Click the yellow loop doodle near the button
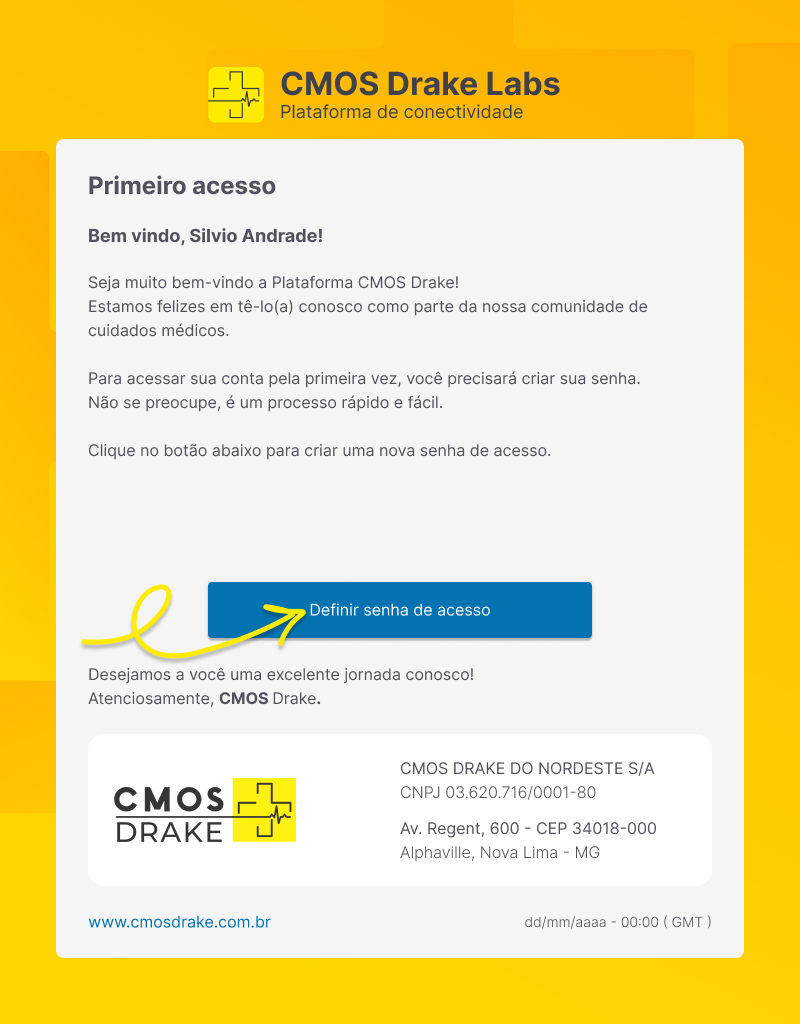This screenshot has width=800, height=1024. [150, 610]
